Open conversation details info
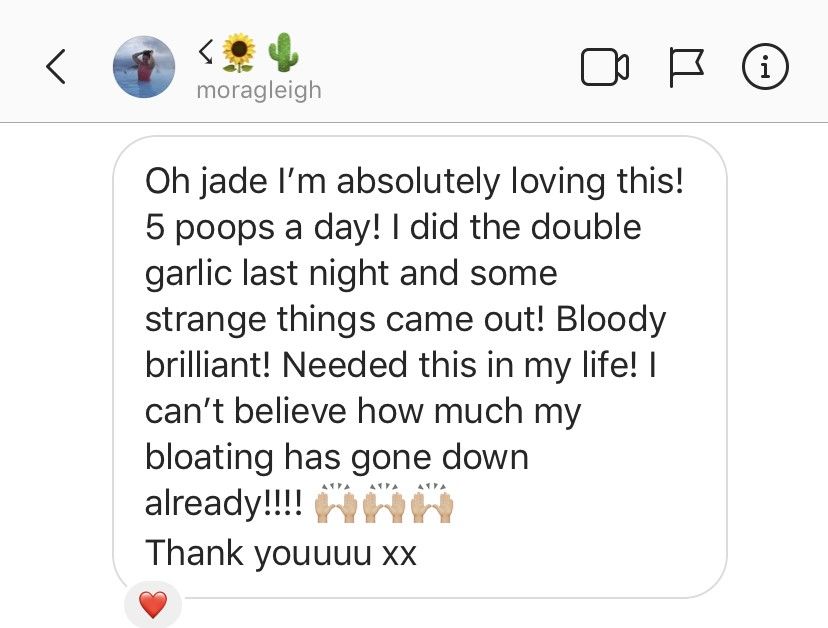The image size is (828, 628). pos(765,67)
